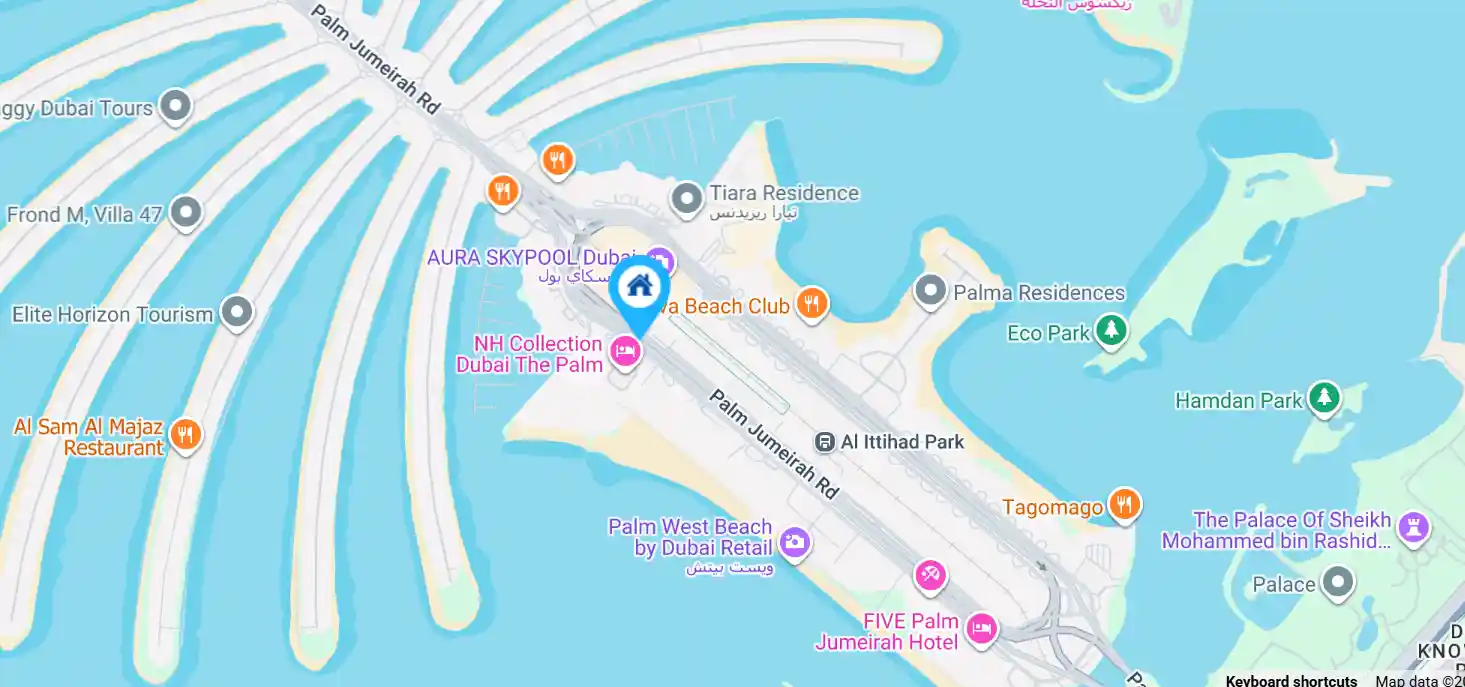Open the Tagomago restaurant pin

(x=1125, y=504)
